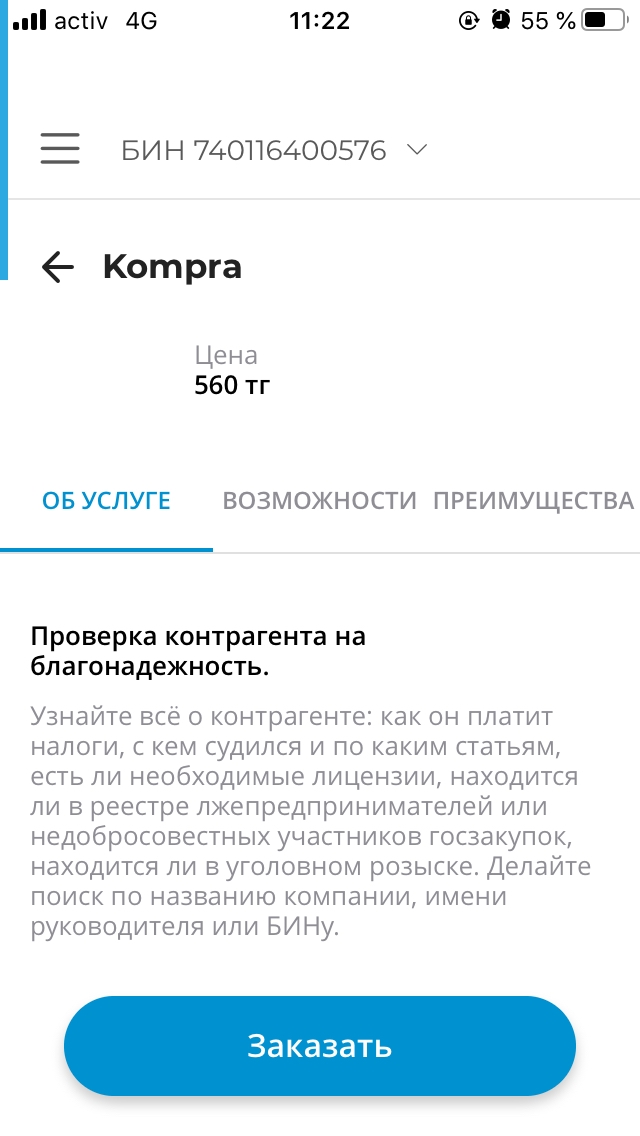Viewport: 640px width, 1136px height.
Task: Select the Об услуге tab
Action: 106,501
